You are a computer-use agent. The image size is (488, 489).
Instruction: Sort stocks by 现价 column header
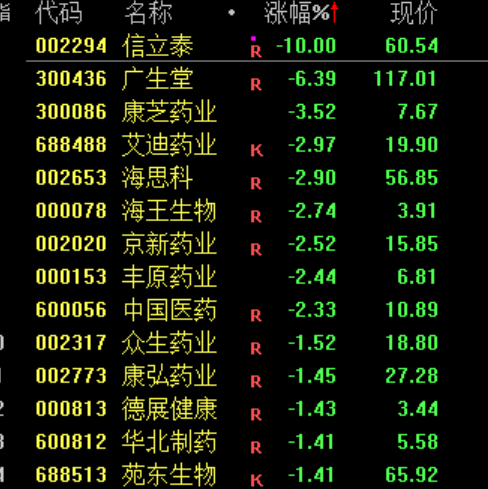(413, 13)
